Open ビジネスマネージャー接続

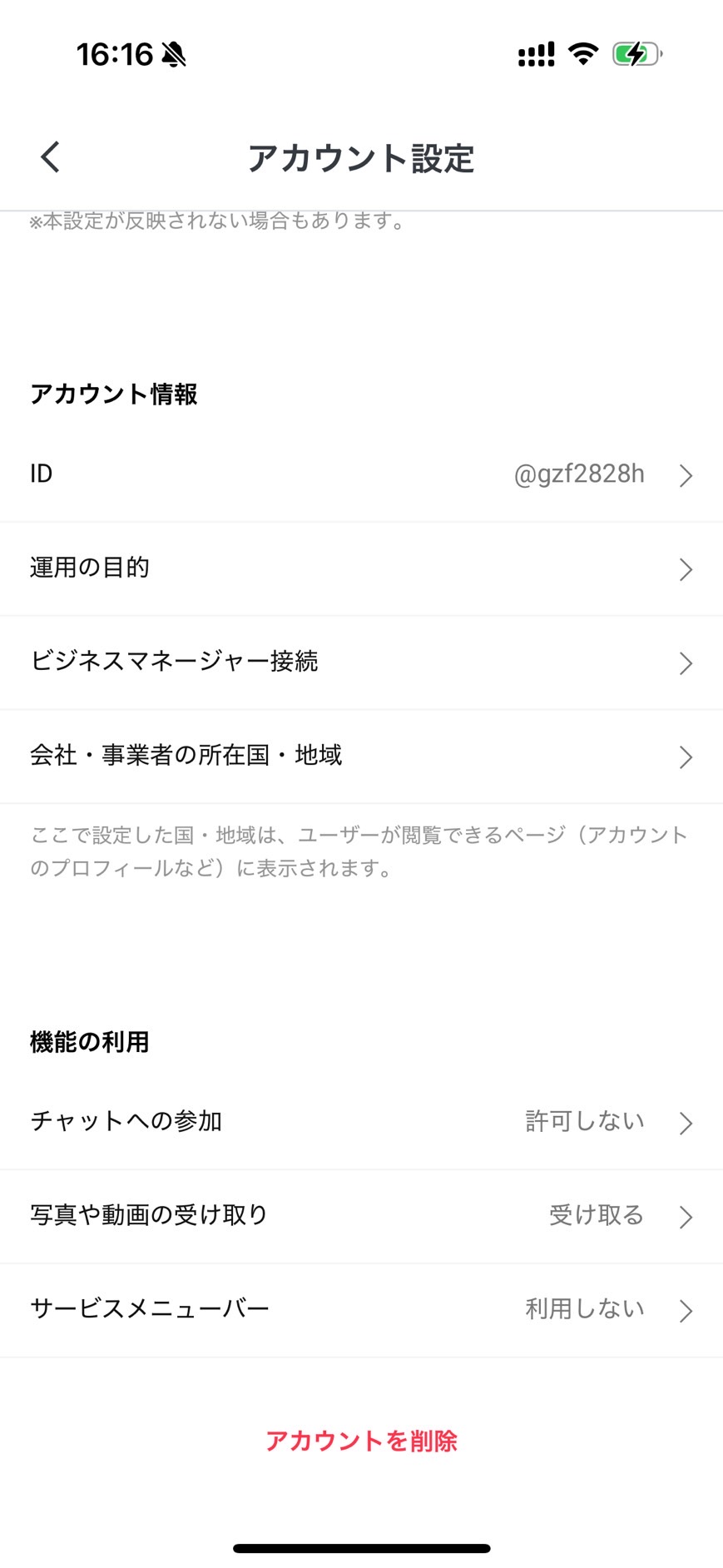tap(361, 662)
